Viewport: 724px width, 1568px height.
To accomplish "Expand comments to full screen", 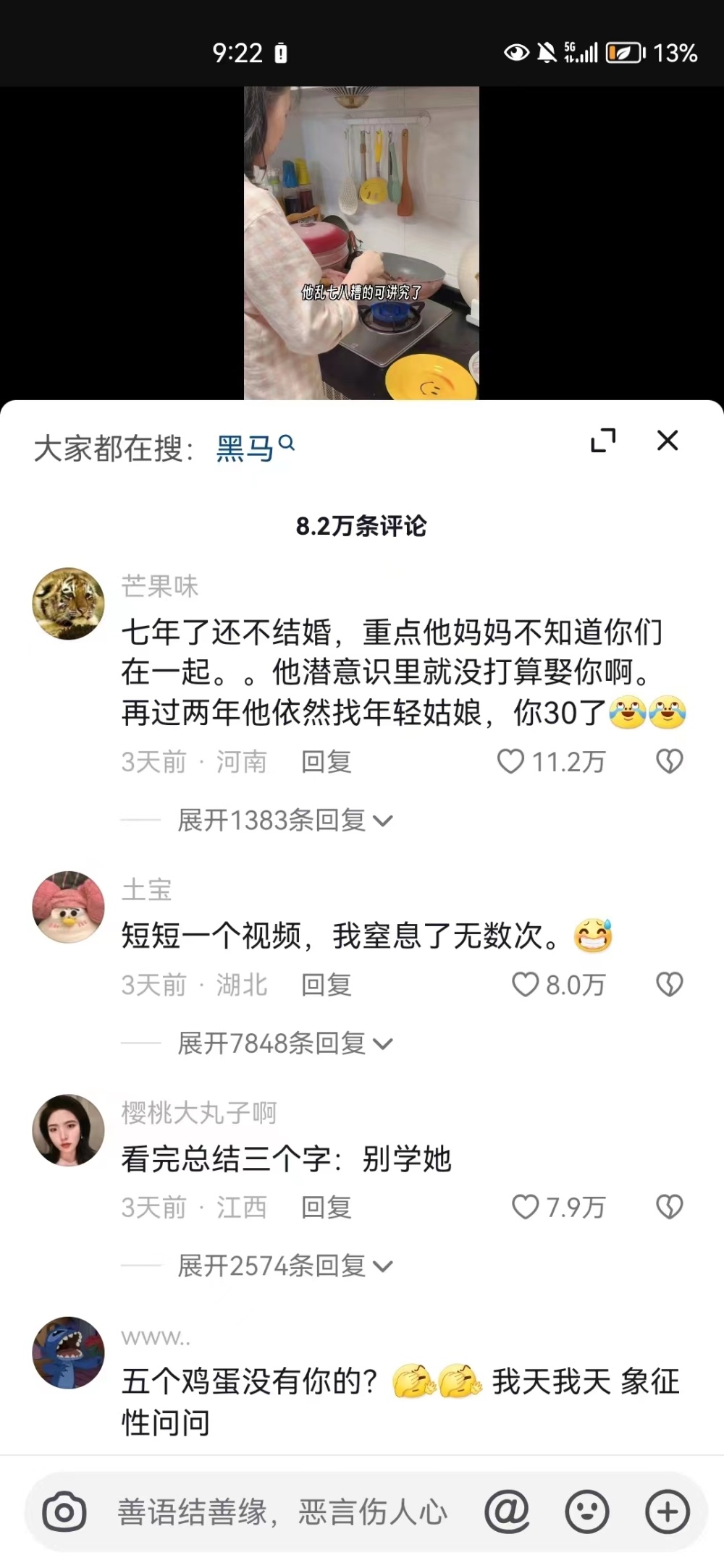I will click(603, 440).
